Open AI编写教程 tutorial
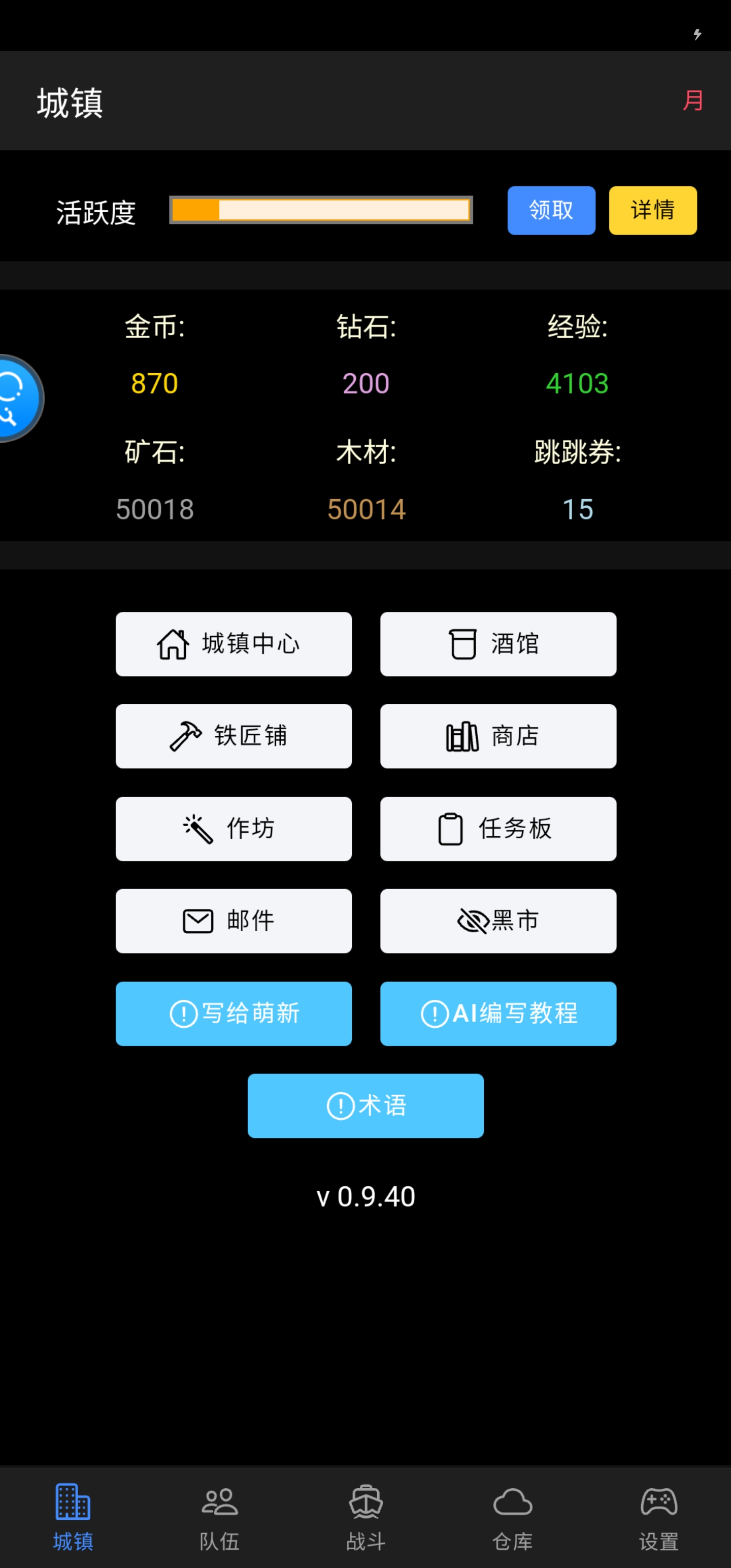This screenshot has height=1568, width=731. tap(498, 1014)
